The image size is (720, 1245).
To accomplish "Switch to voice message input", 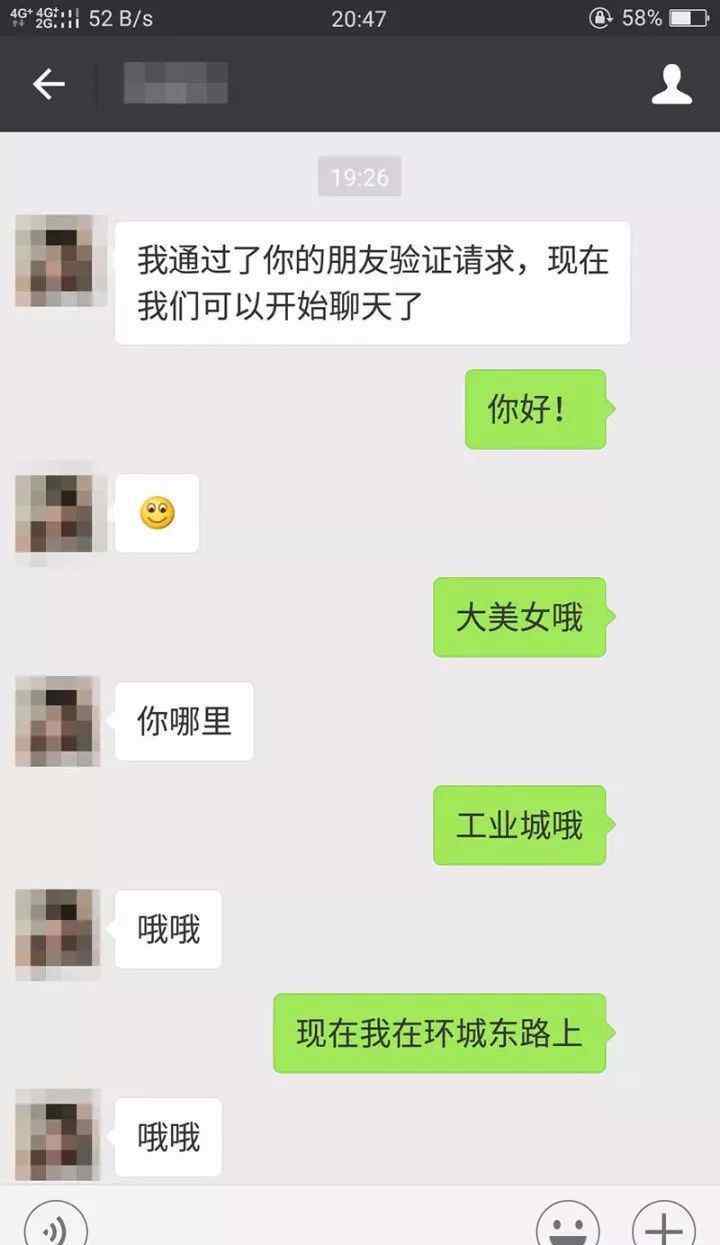I will [56, 1226].
